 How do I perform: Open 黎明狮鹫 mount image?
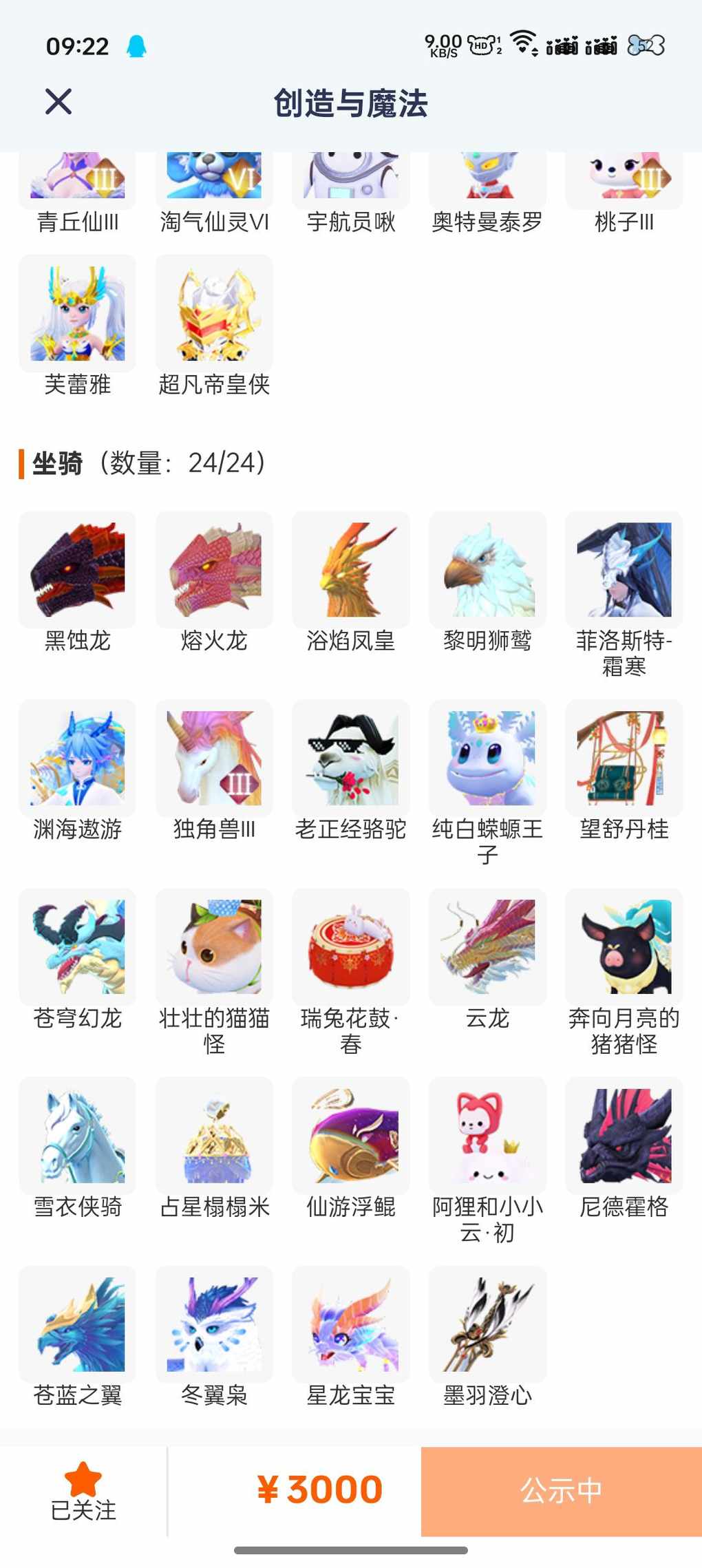487,569
